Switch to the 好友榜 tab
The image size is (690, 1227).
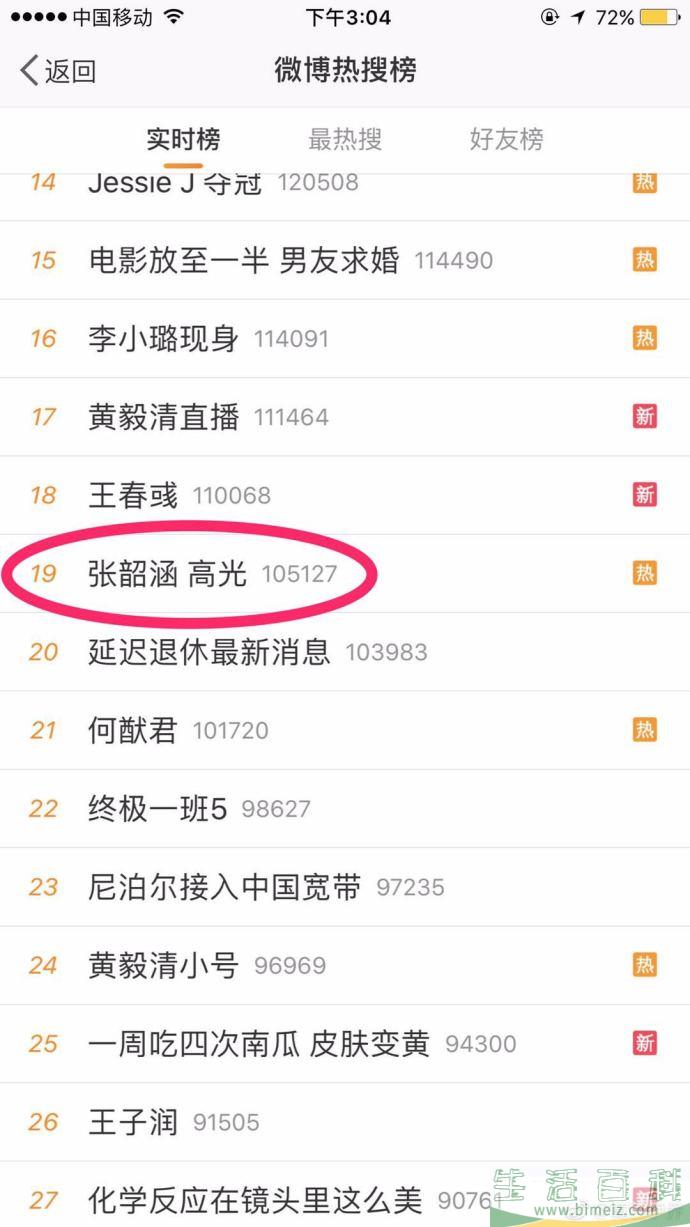coord(506,139)
